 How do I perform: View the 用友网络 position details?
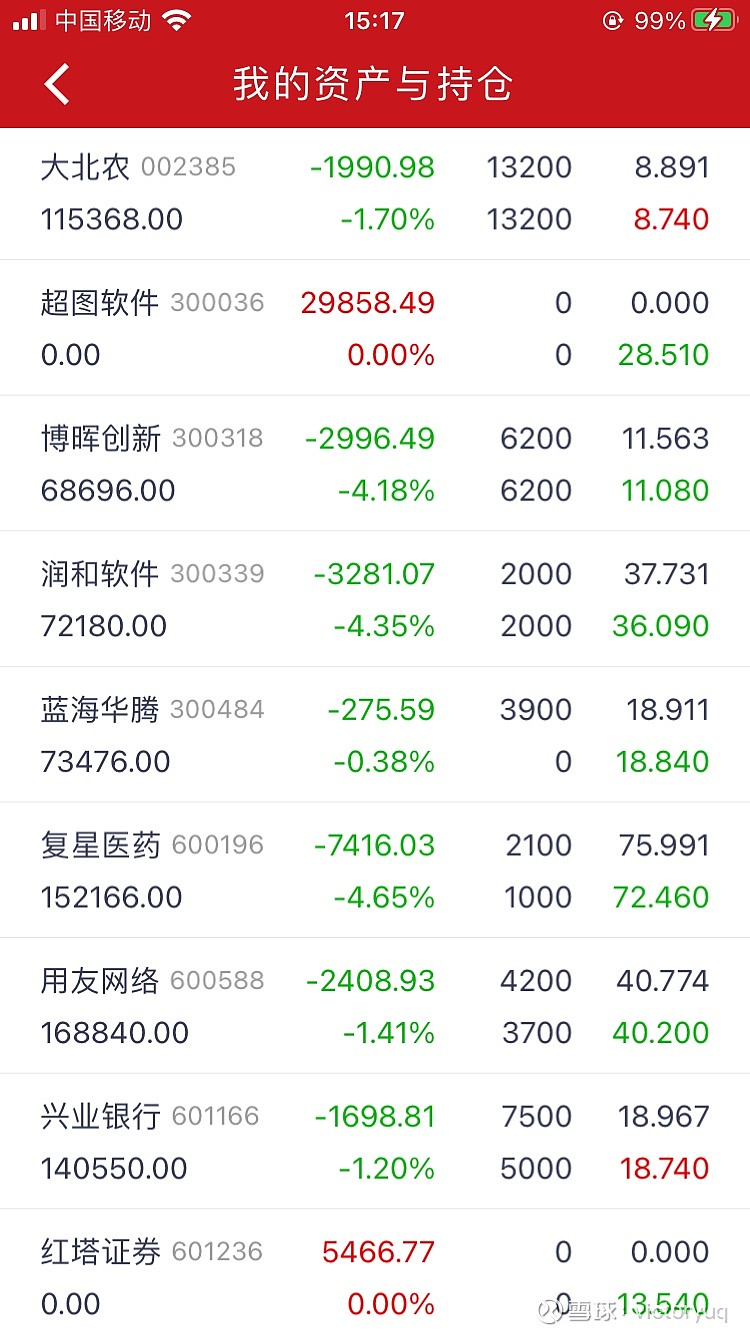(375, 1006)
